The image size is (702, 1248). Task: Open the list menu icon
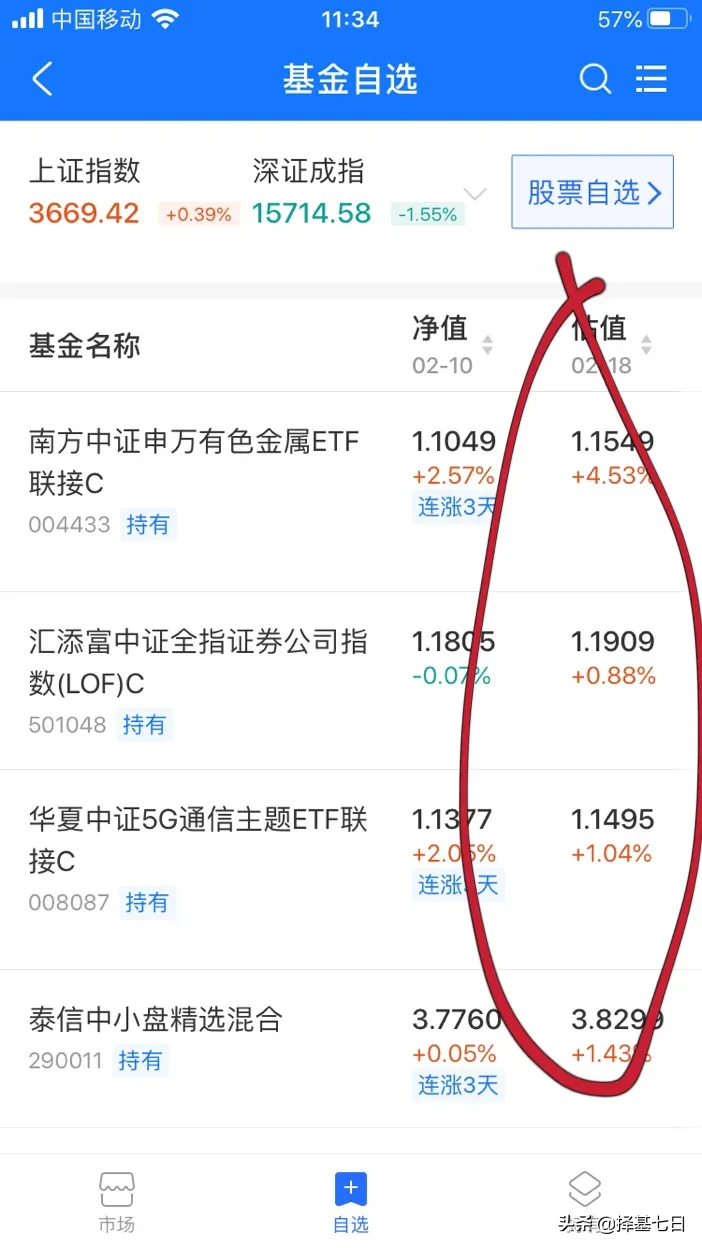point(651,80)
